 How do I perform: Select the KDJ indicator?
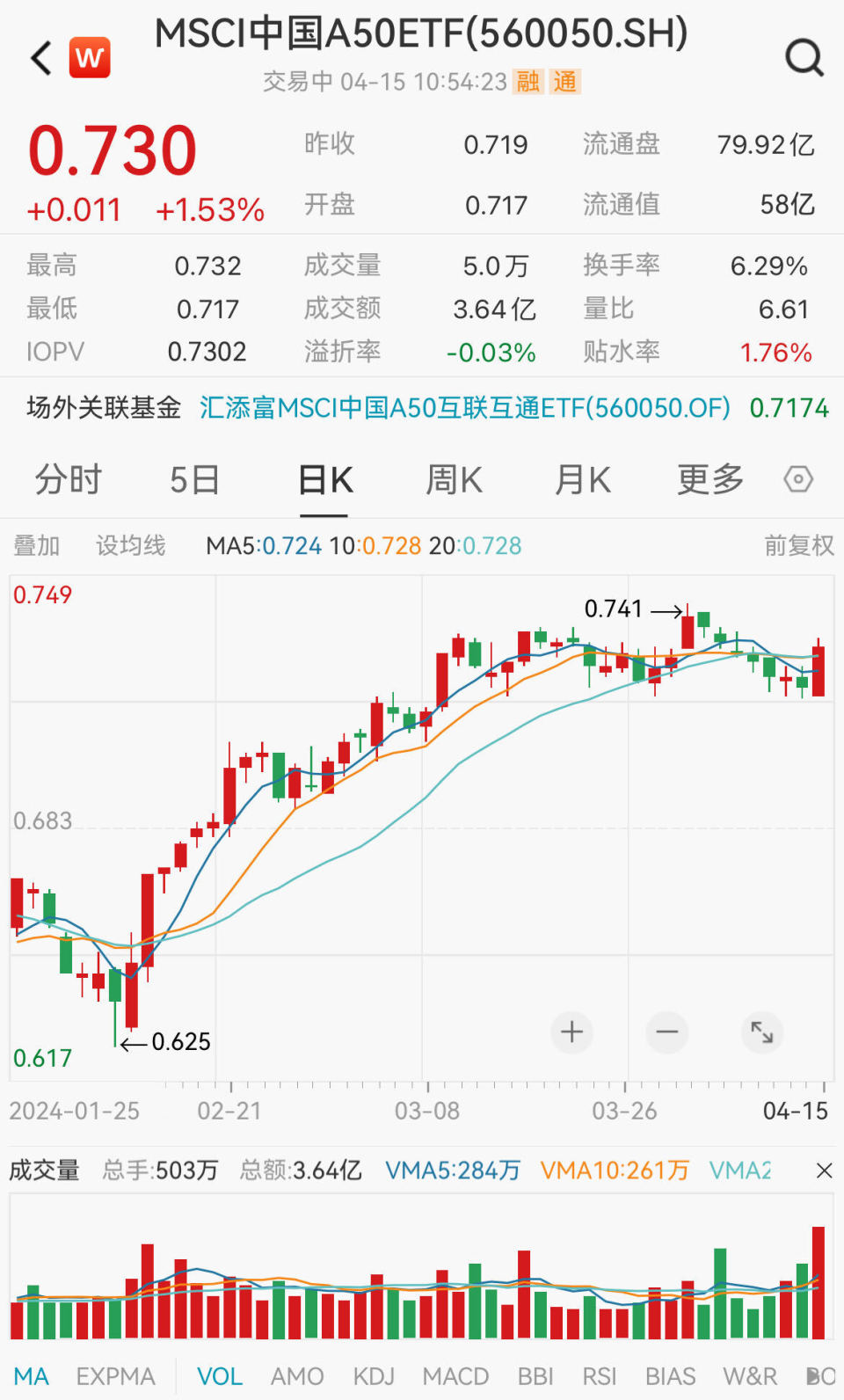[x=374, y=1376]
